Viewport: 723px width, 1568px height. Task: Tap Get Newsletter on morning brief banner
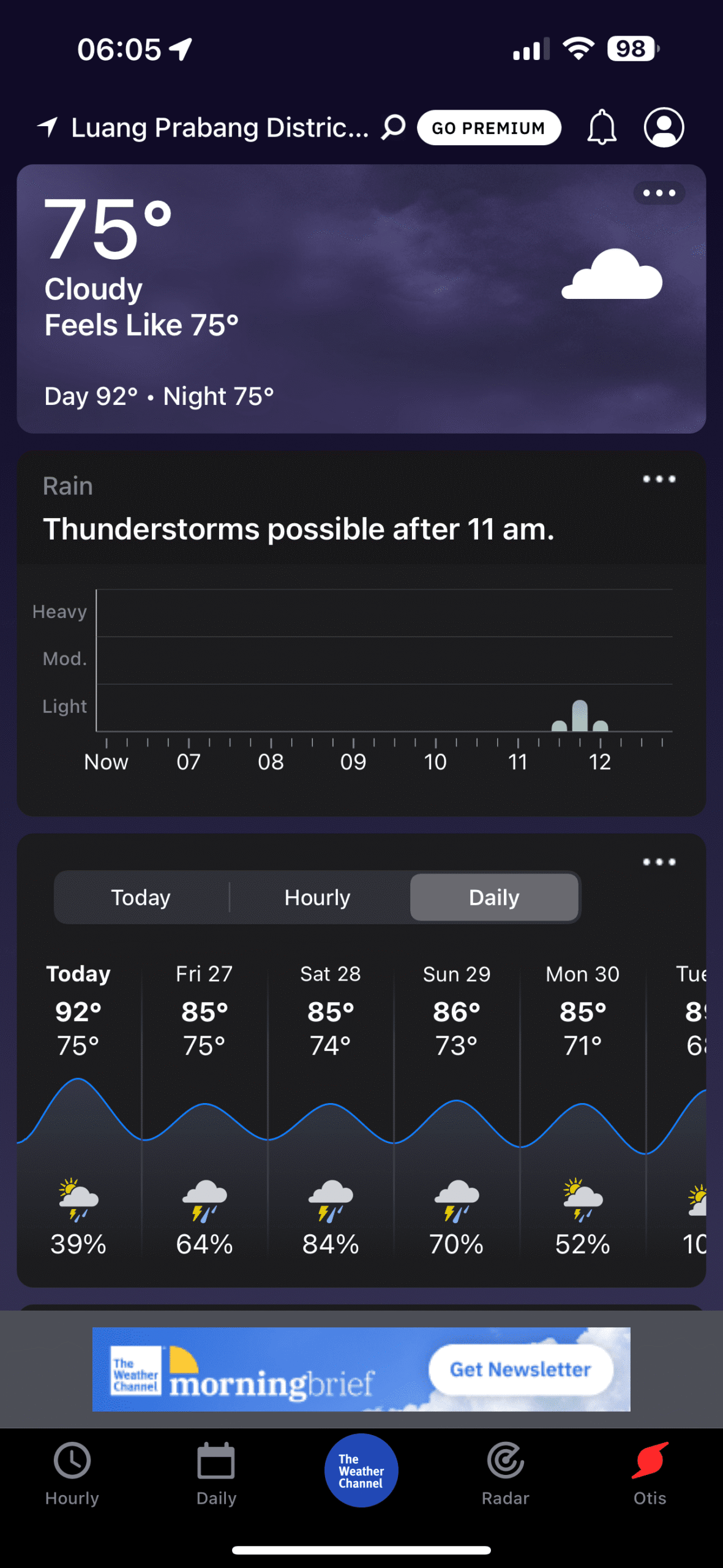pos(520,1370)
